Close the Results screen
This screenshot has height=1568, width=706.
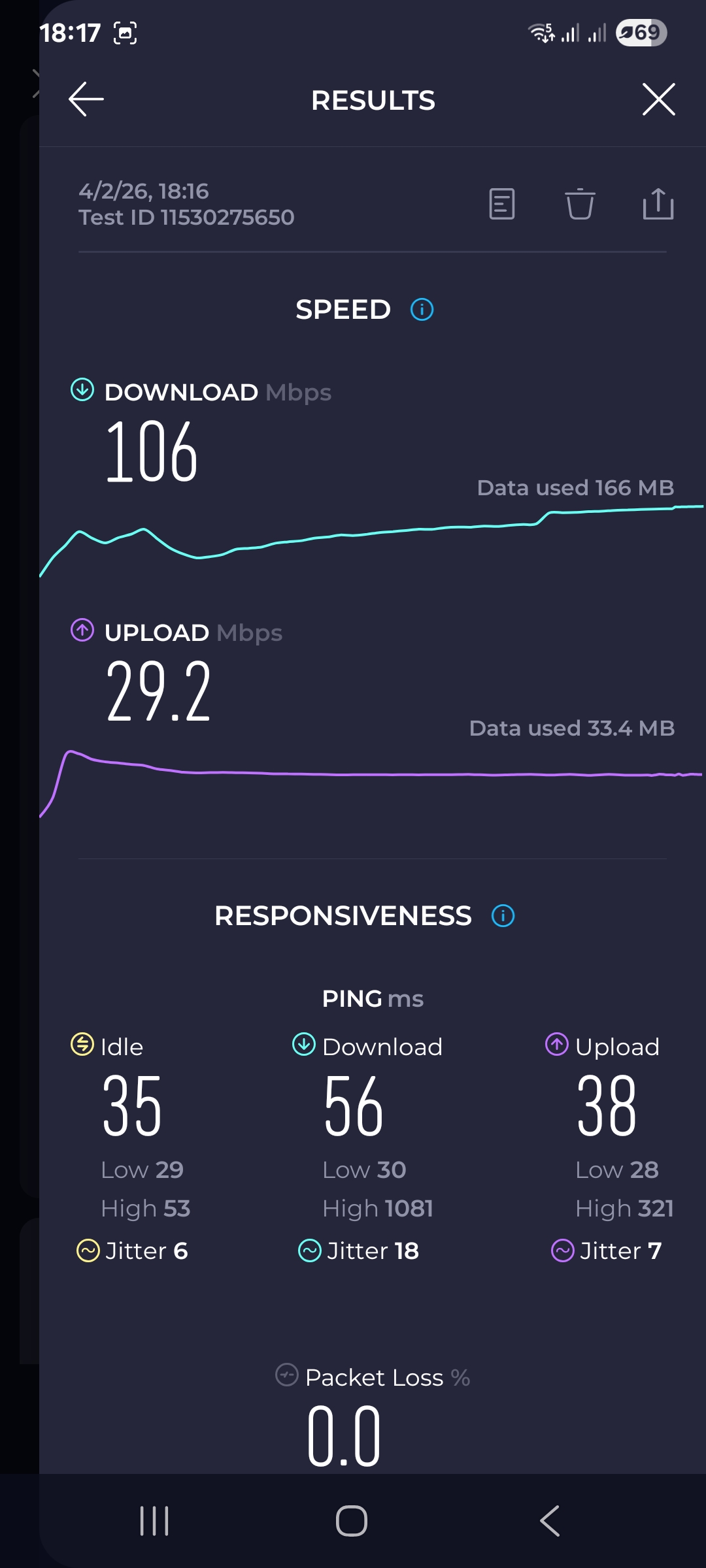tap(658, 99)
